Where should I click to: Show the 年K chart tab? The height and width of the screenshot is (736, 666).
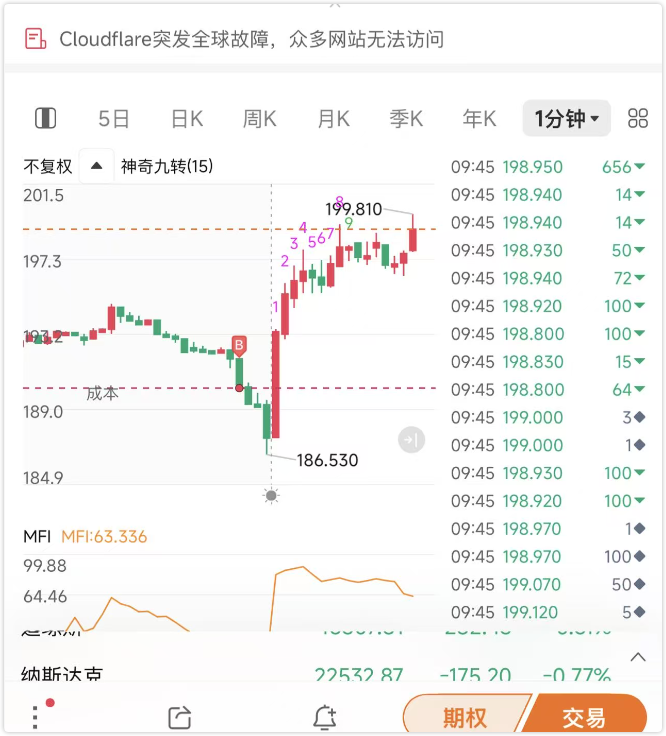(480, 119)
